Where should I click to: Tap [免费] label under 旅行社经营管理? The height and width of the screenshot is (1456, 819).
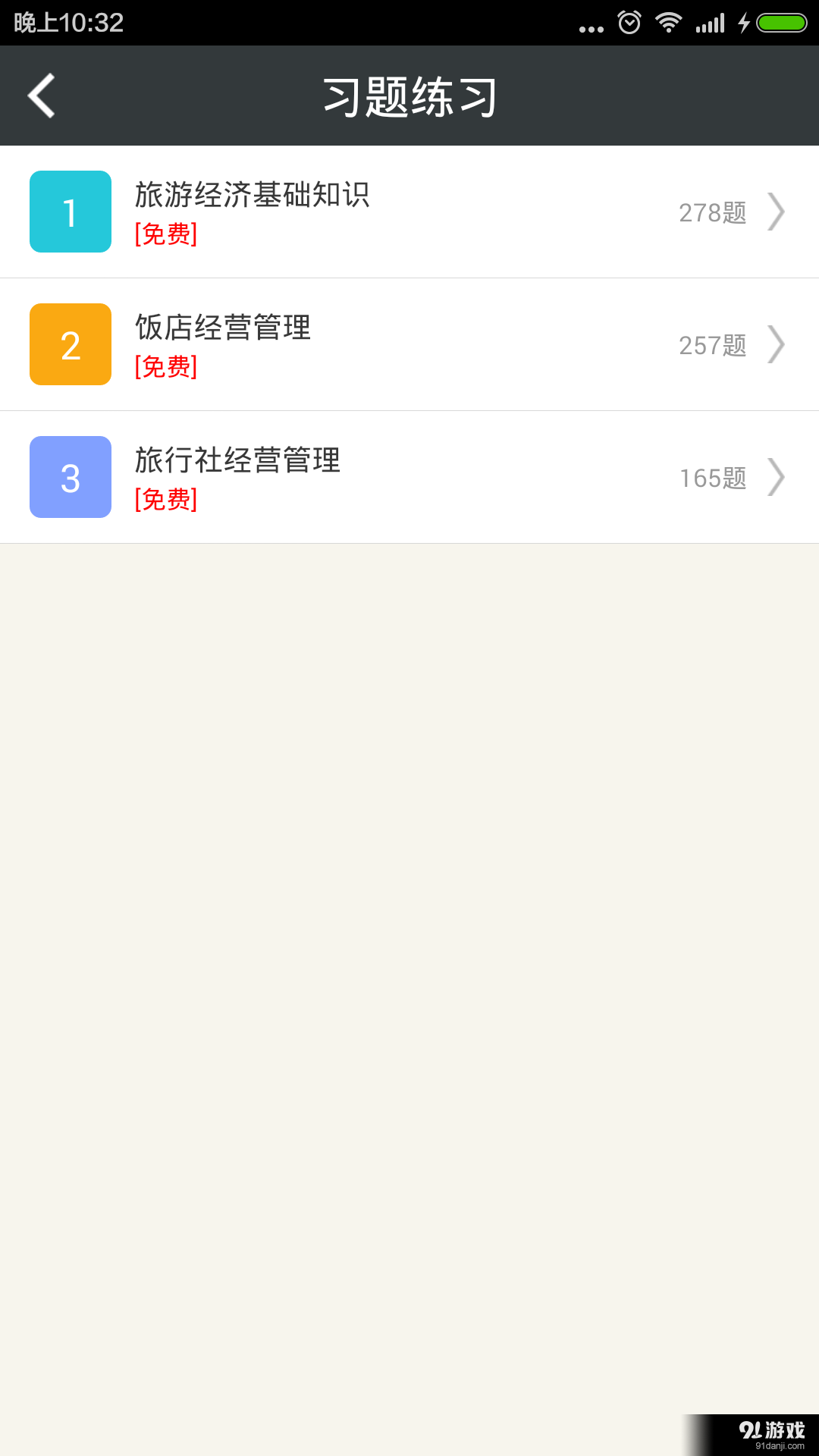pyautogui.click(x=165, y=500)
